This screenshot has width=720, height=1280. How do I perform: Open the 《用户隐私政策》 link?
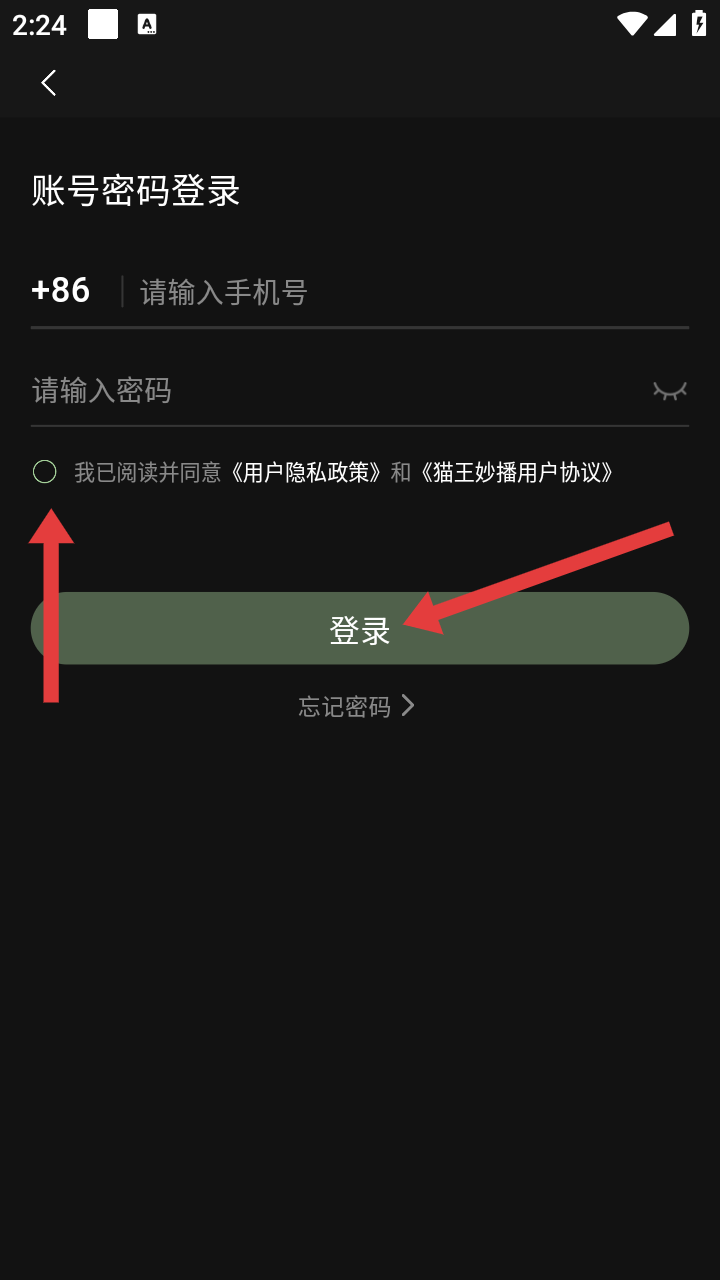[305, 472]
